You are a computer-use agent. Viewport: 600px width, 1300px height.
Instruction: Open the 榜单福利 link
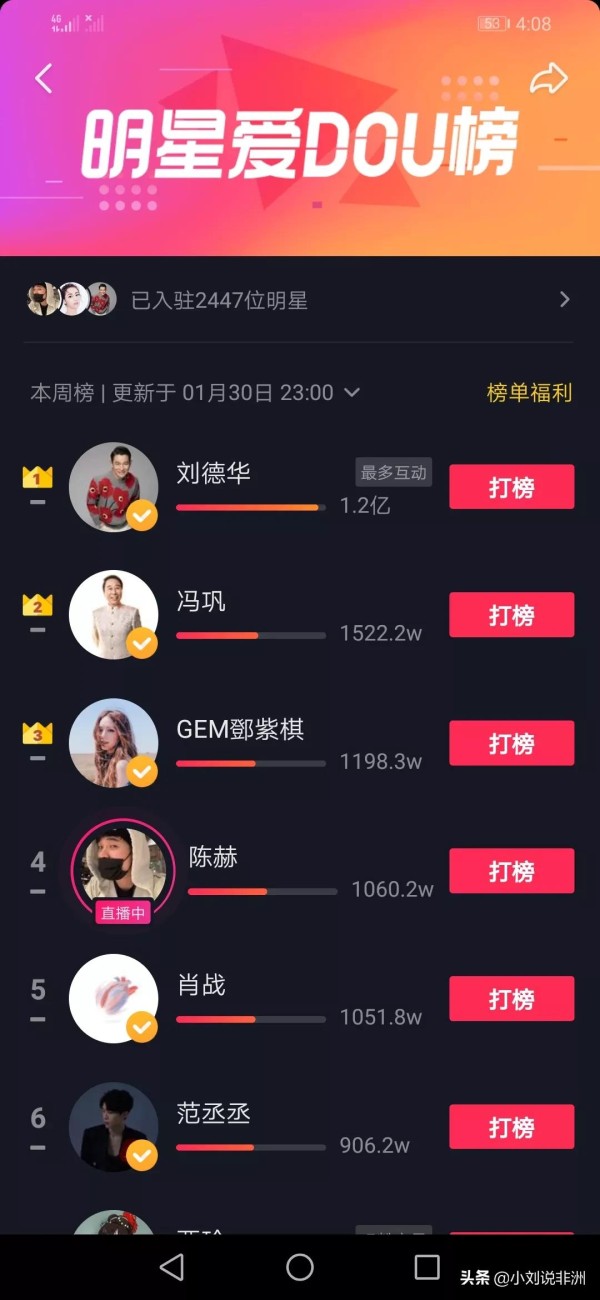click(529, 392)
